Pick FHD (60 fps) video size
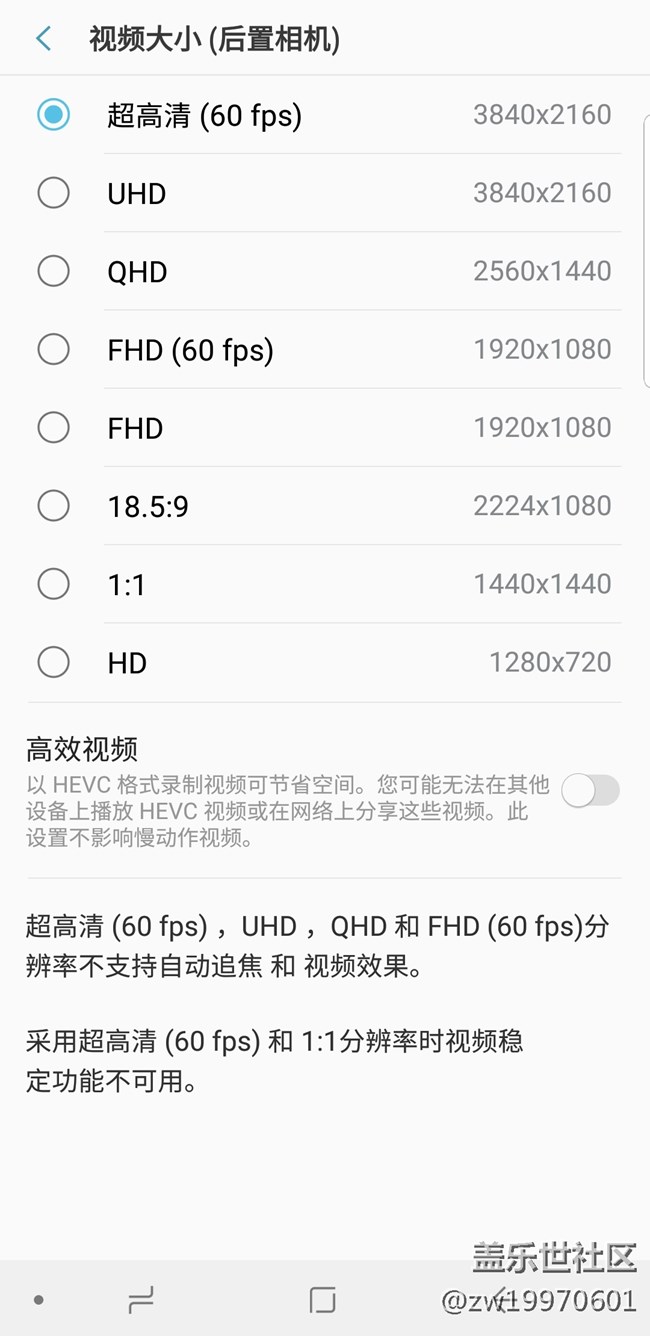The height and width of the screenshot is (1336, 650). (53, 349)
